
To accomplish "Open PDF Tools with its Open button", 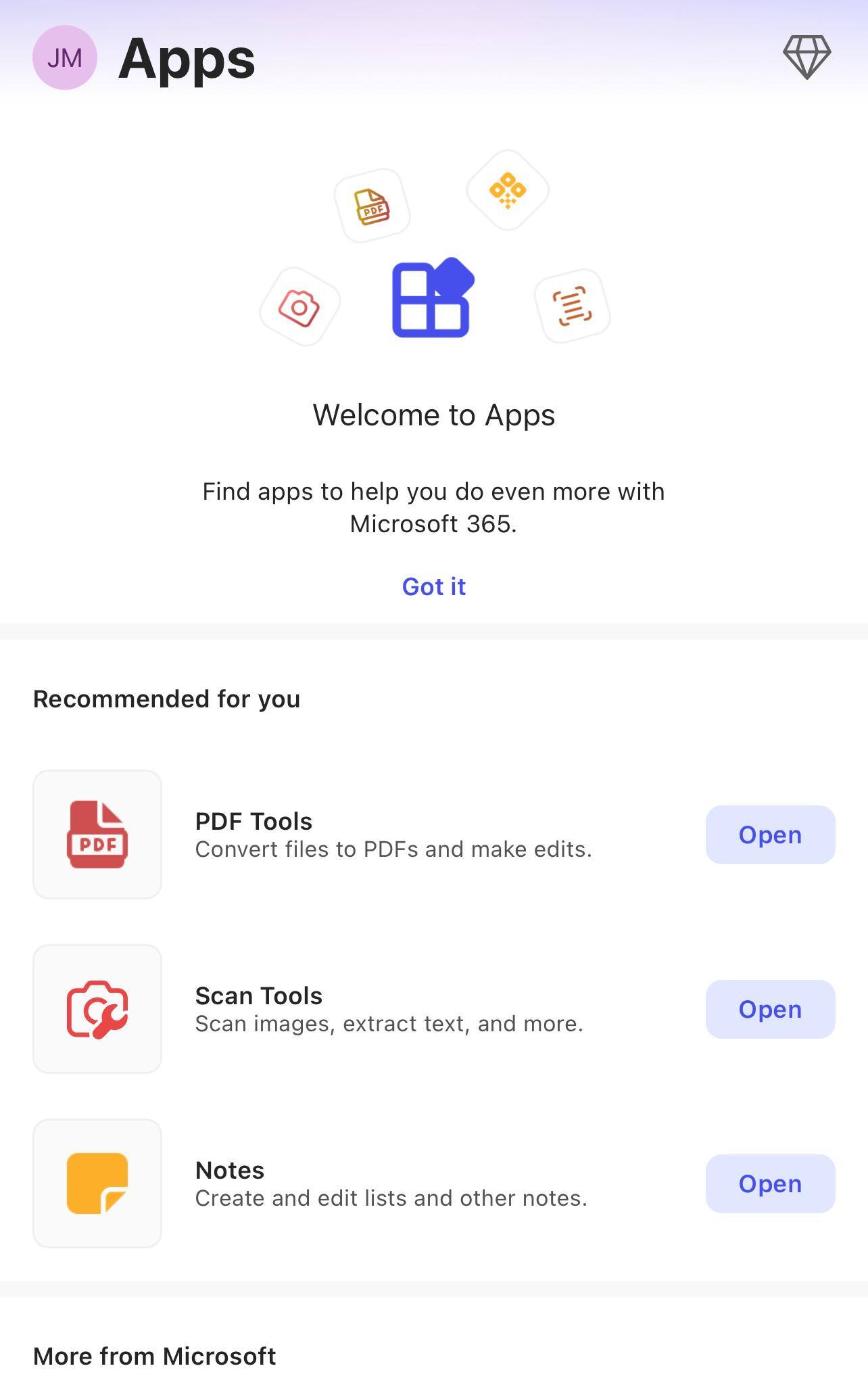I will tap(770, 834).
